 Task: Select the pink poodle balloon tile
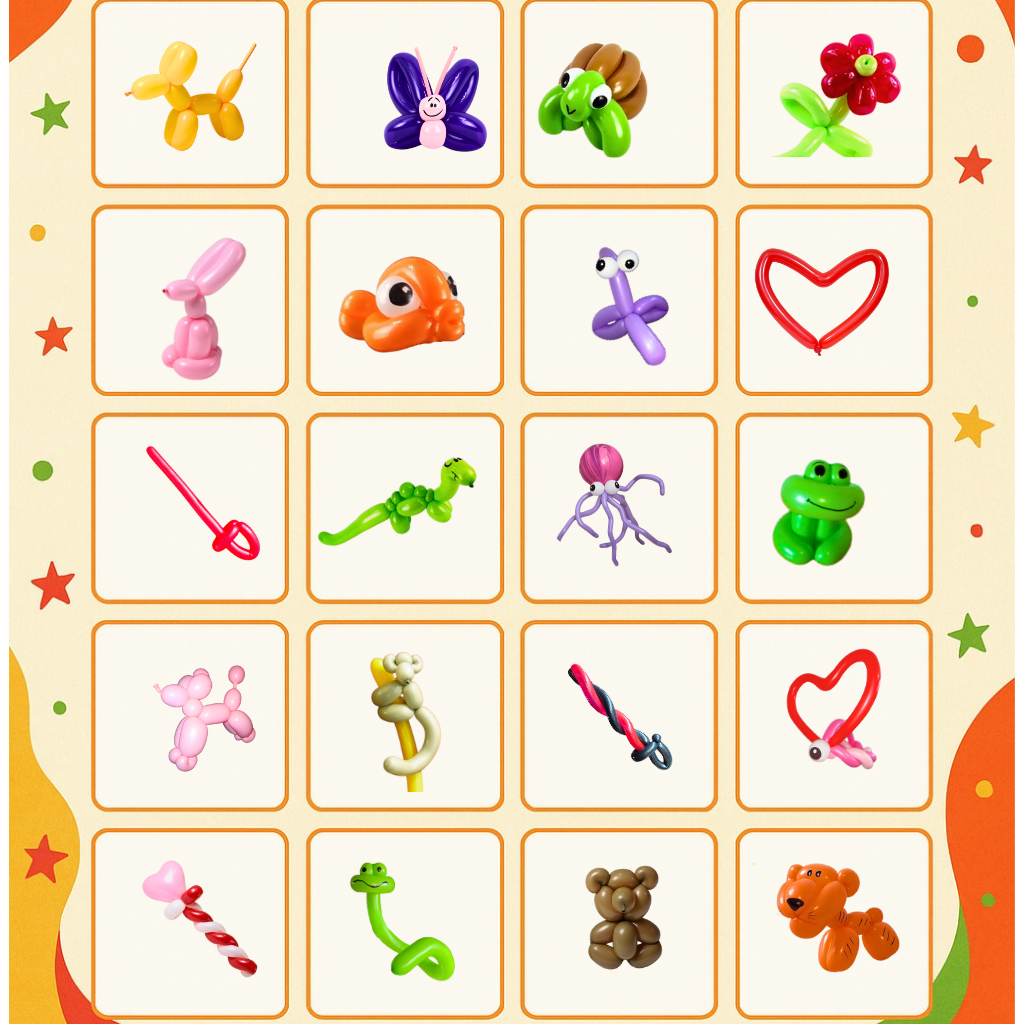click(190, 716)
